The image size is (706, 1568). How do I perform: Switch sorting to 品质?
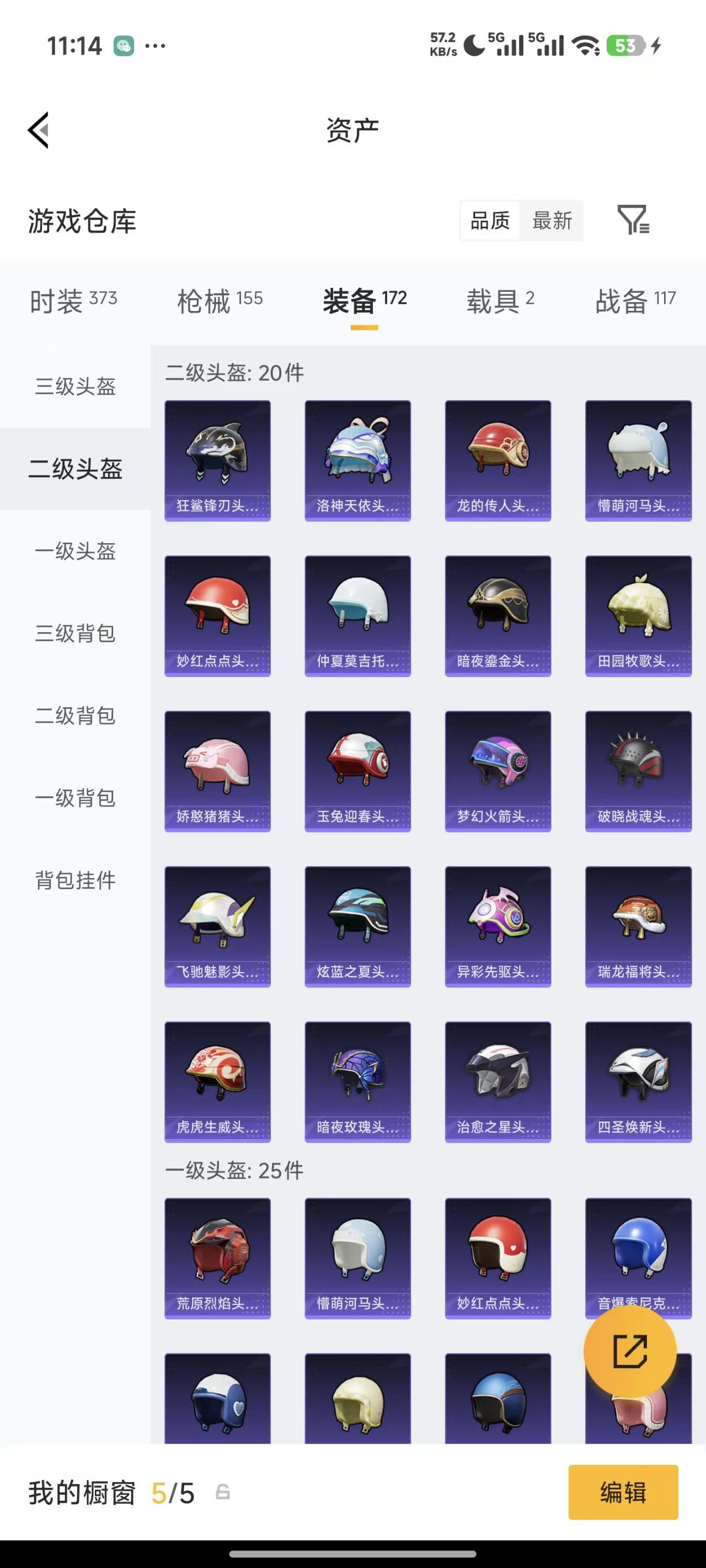(x=490, y=221)
